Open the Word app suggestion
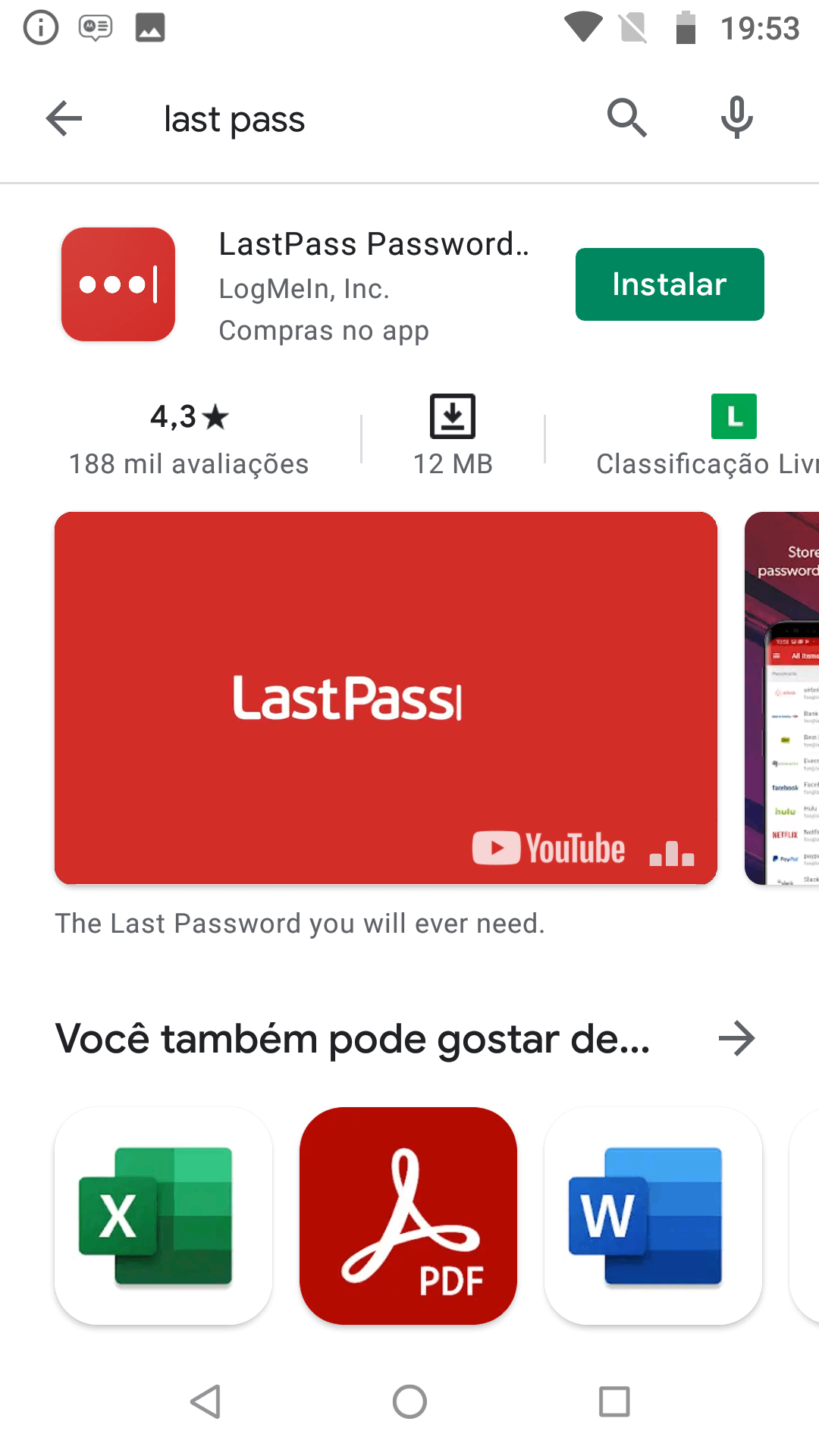The image size is (819, 1456). pos(653,1216)
